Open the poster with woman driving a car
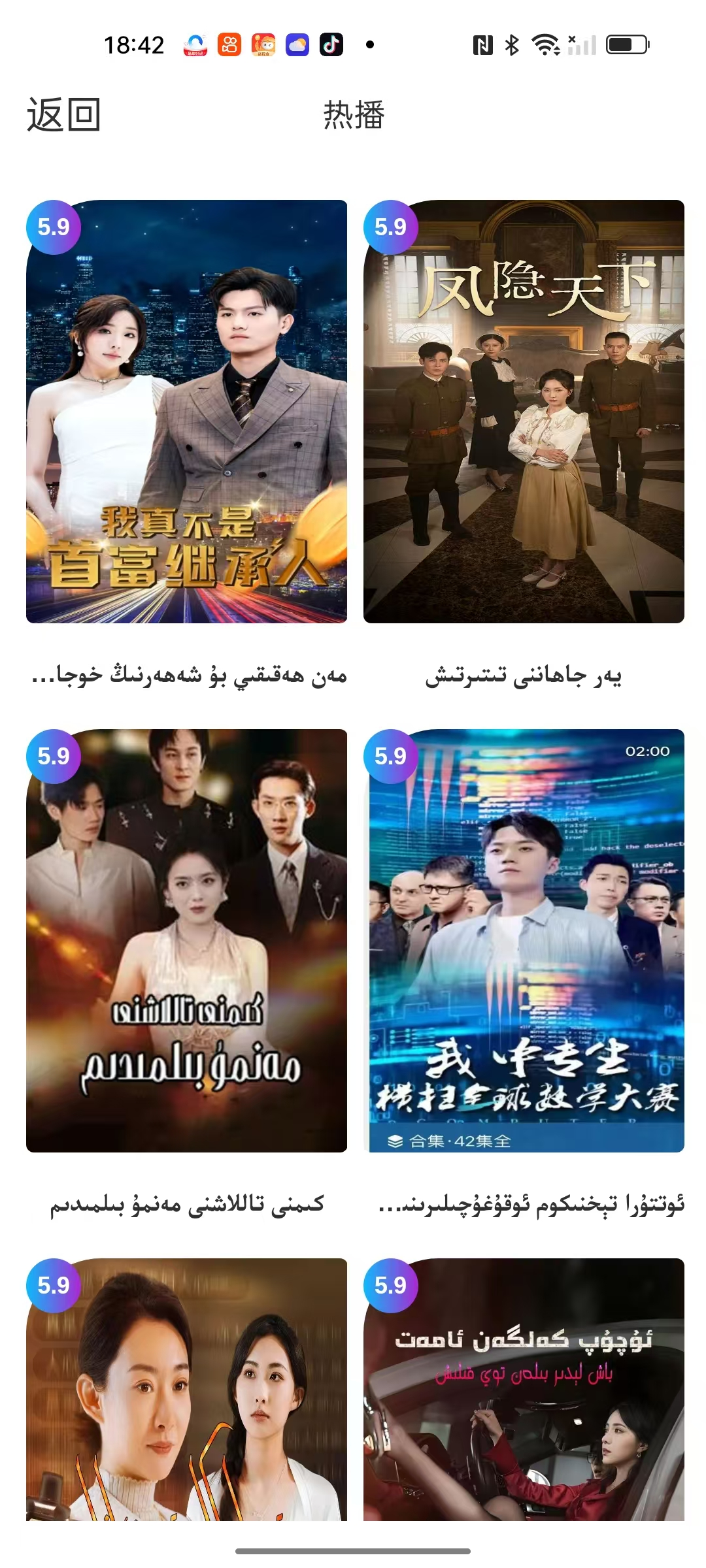706x1568 pixels. point(524,1392)
